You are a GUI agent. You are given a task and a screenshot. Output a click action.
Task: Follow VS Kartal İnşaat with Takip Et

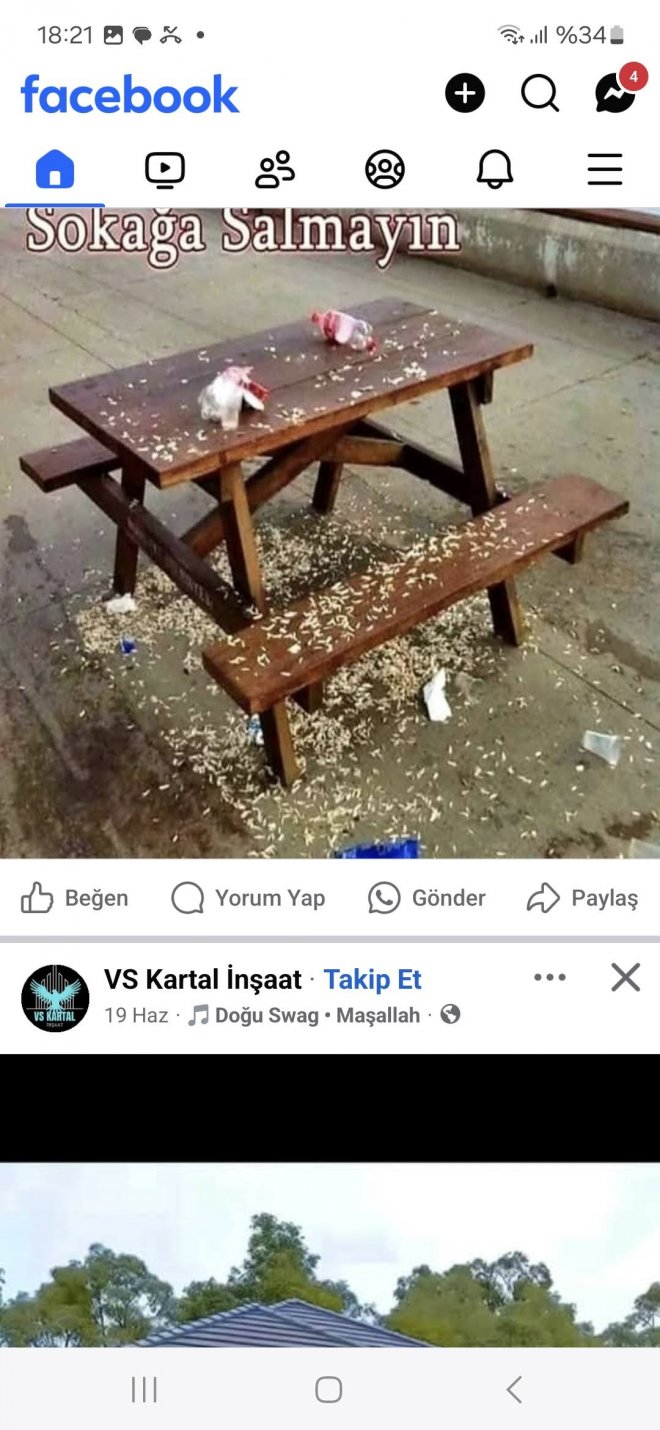click(x=373, y=979)
